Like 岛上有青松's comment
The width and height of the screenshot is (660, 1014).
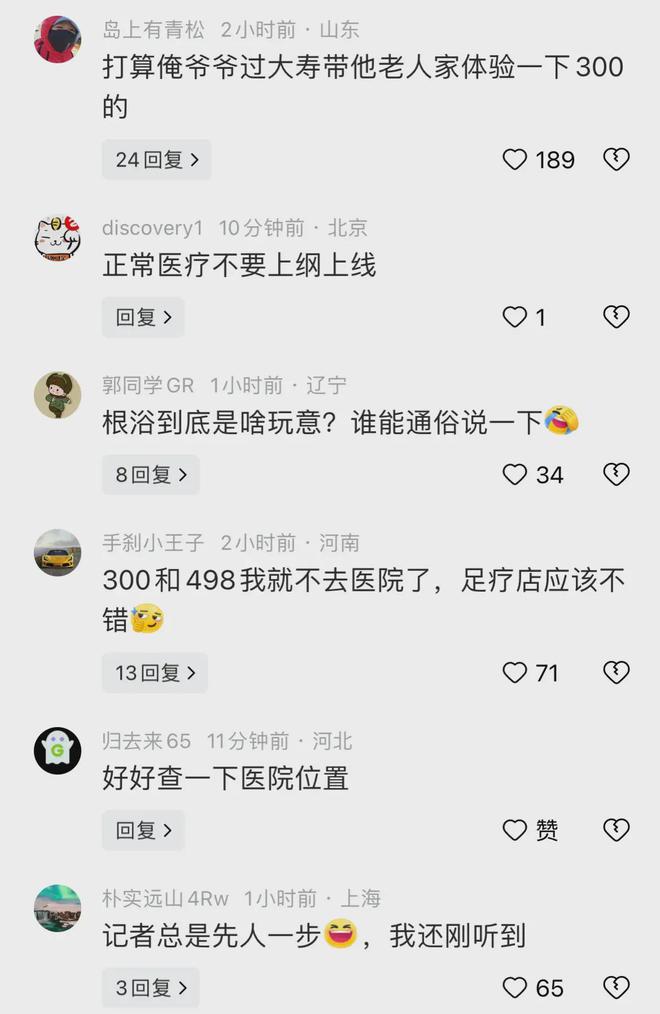coord(515,160)
